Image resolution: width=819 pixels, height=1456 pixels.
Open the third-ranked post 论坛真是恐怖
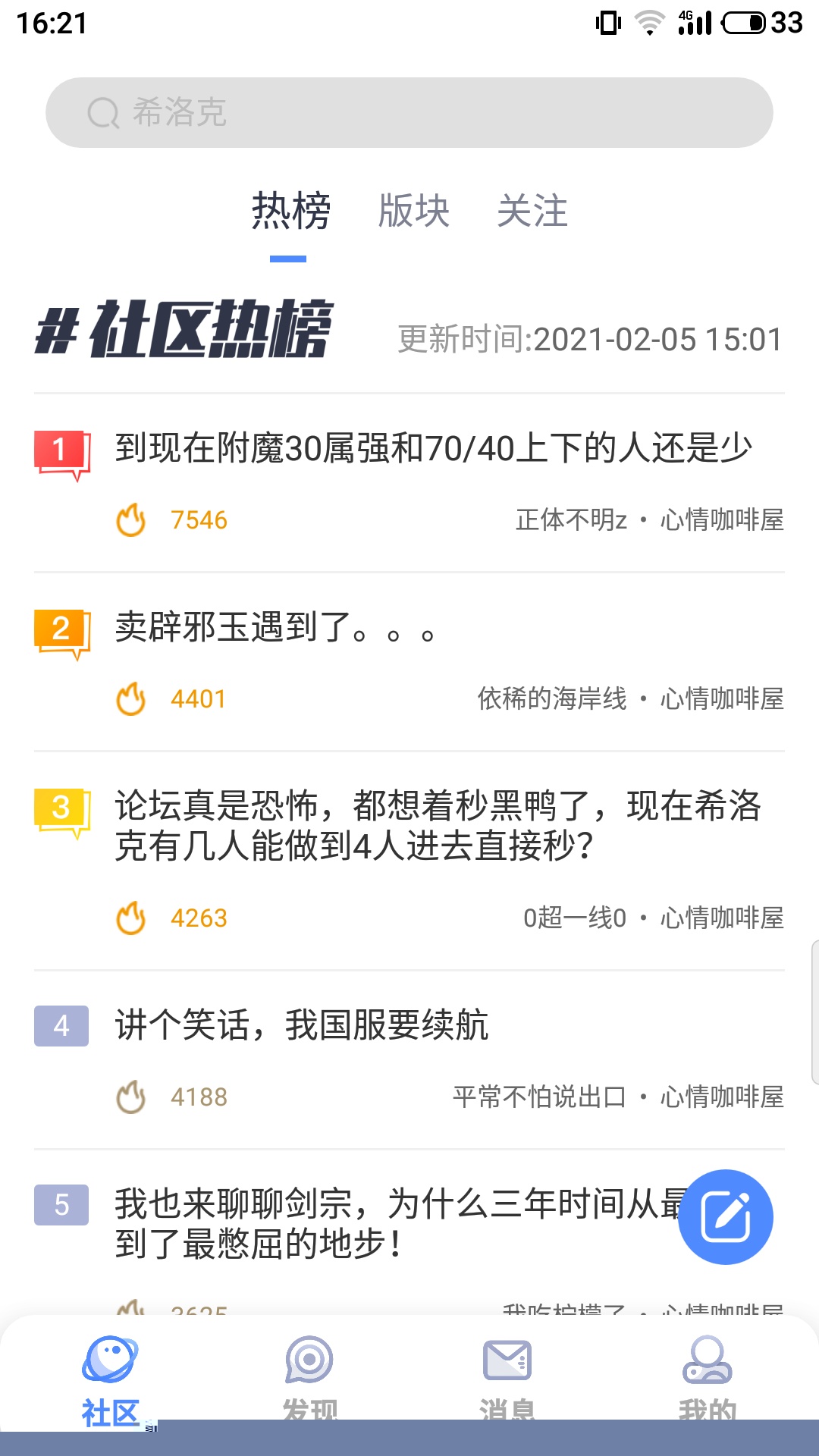(x=436, y=826)
